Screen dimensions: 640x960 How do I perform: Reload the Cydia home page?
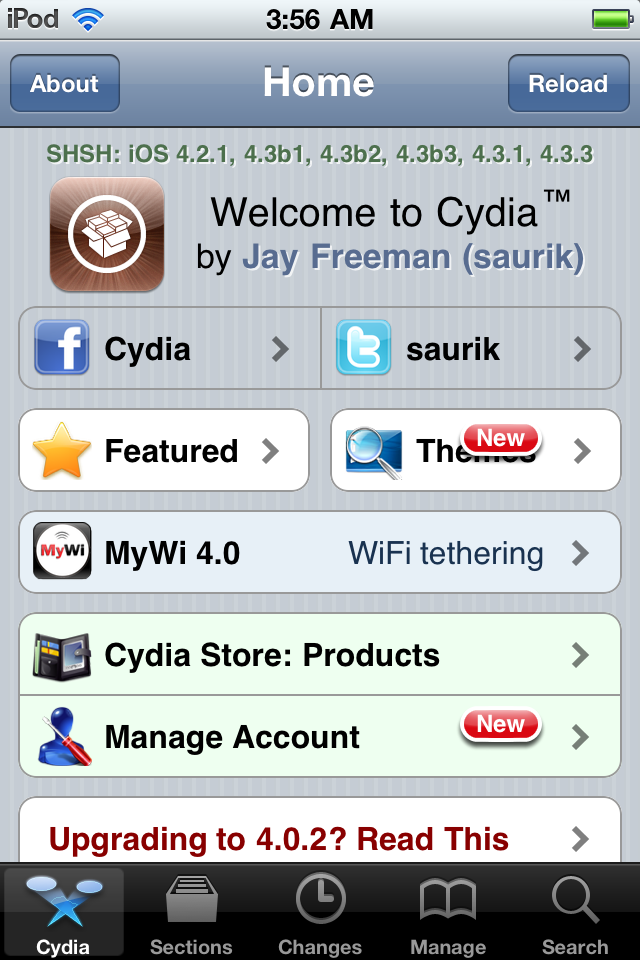click(568, 84)
